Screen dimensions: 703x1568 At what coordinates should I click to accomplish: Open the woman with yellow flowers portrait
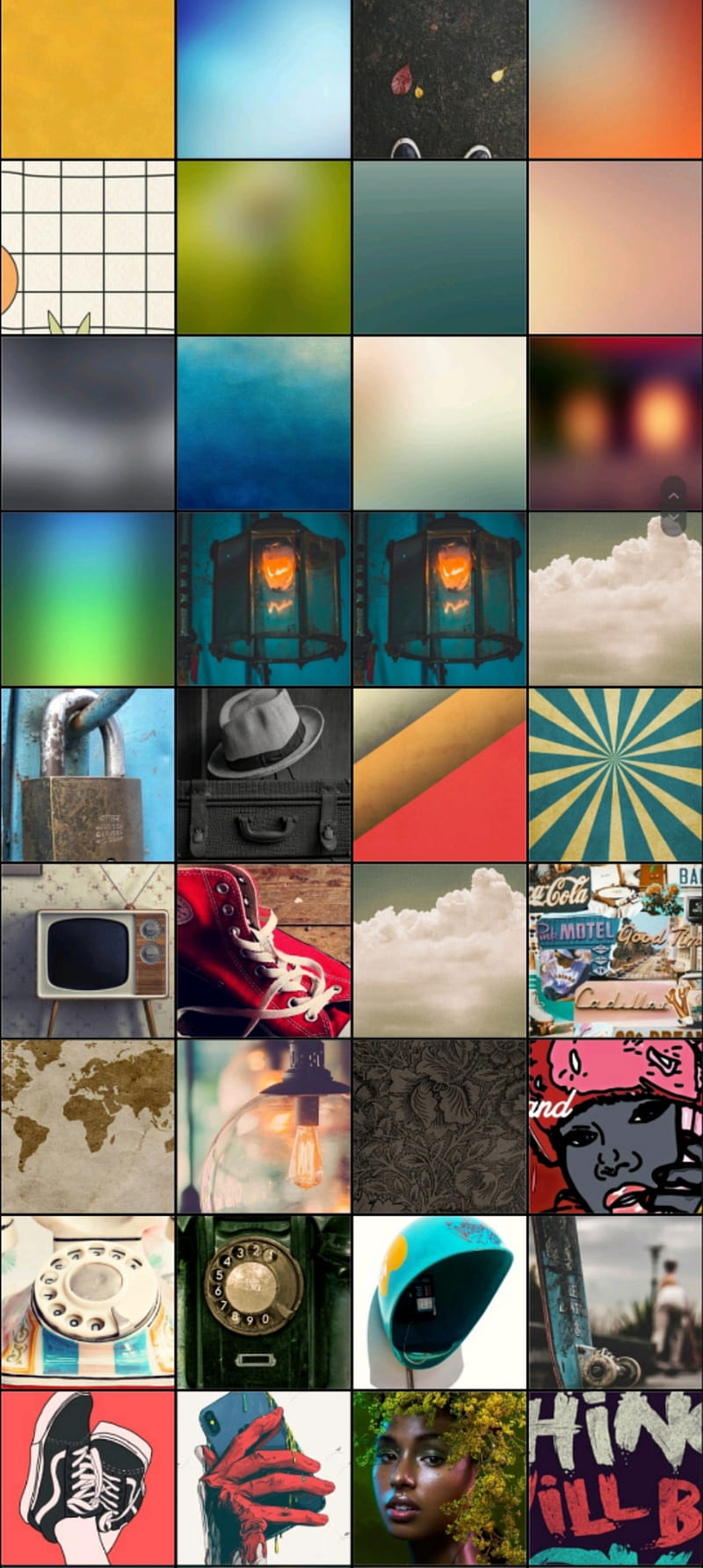click(x=439, y=1478)
